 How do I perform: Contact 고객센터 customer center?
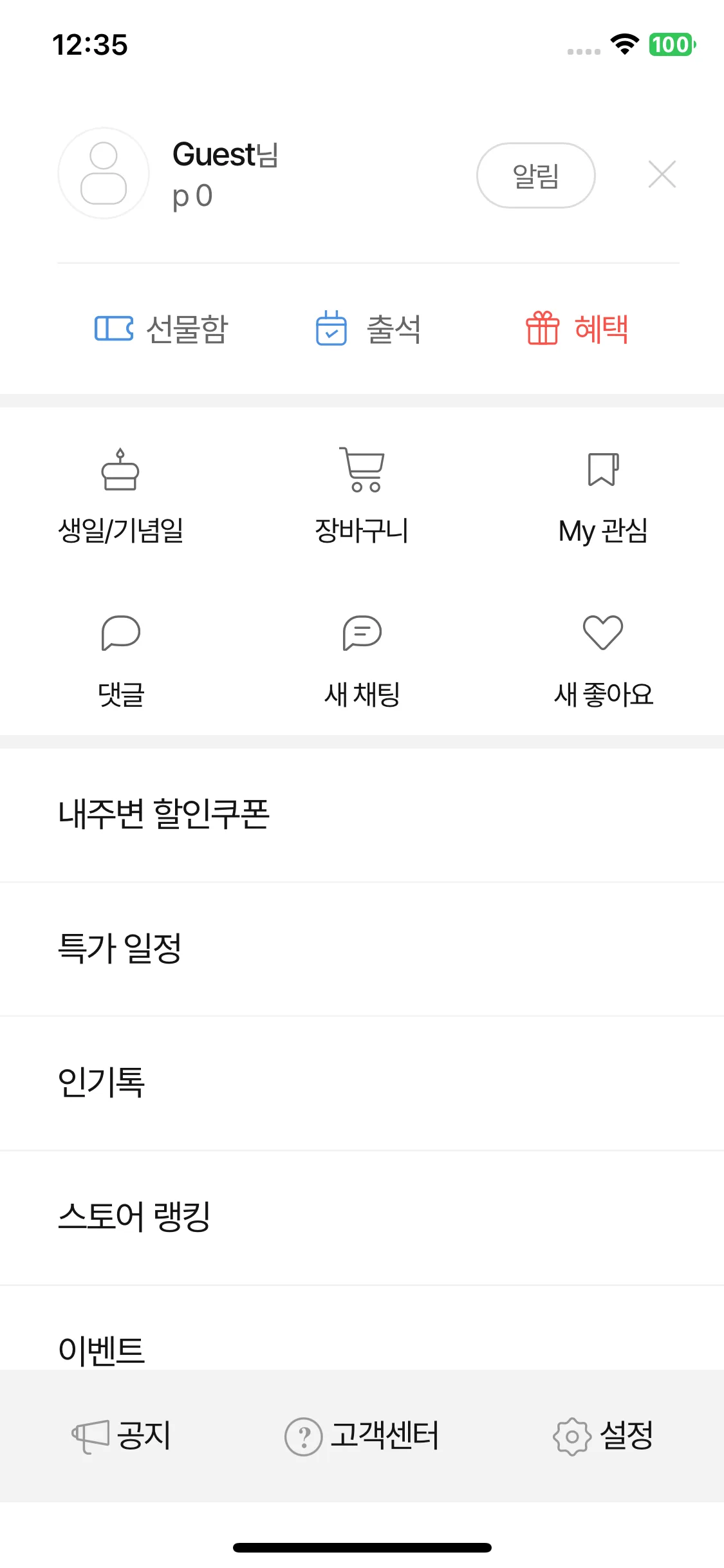coord(362,1436)
